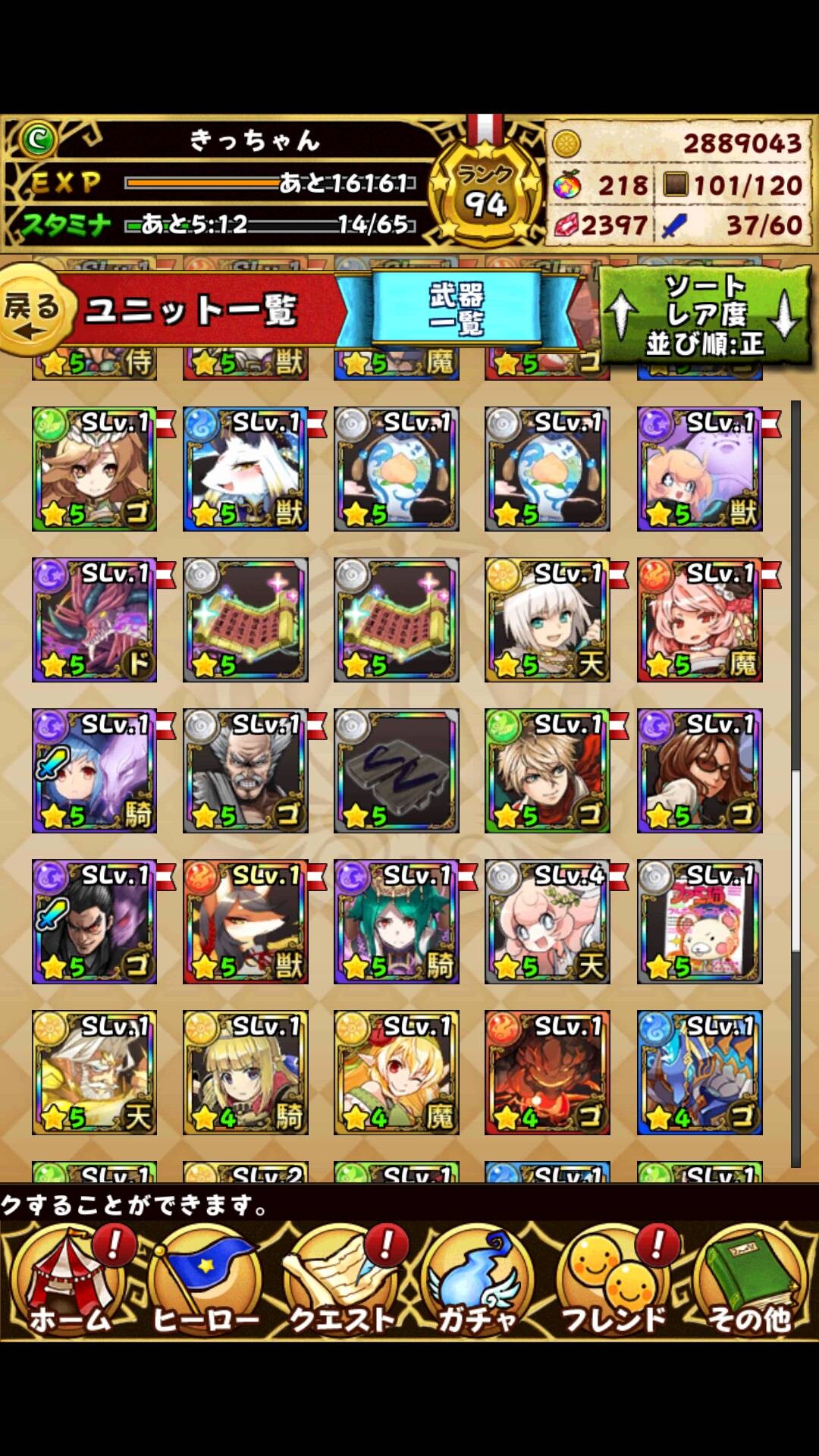The width and height of the screenshot is (819, 1456).
Task: Select the purple dragon unit marked ド
Action: click(x=94, y=620)
